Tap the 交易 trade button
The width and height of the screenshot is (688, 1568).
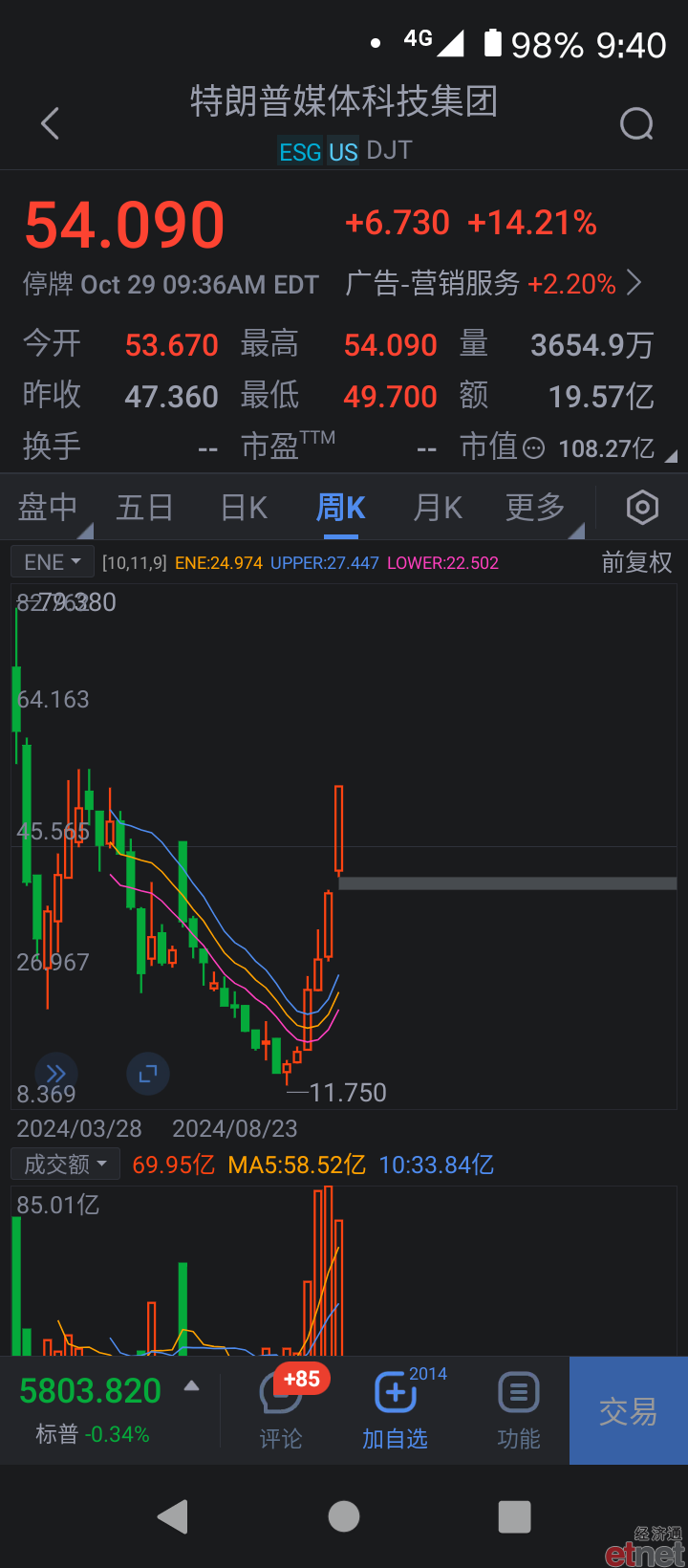coord(629,1410)
